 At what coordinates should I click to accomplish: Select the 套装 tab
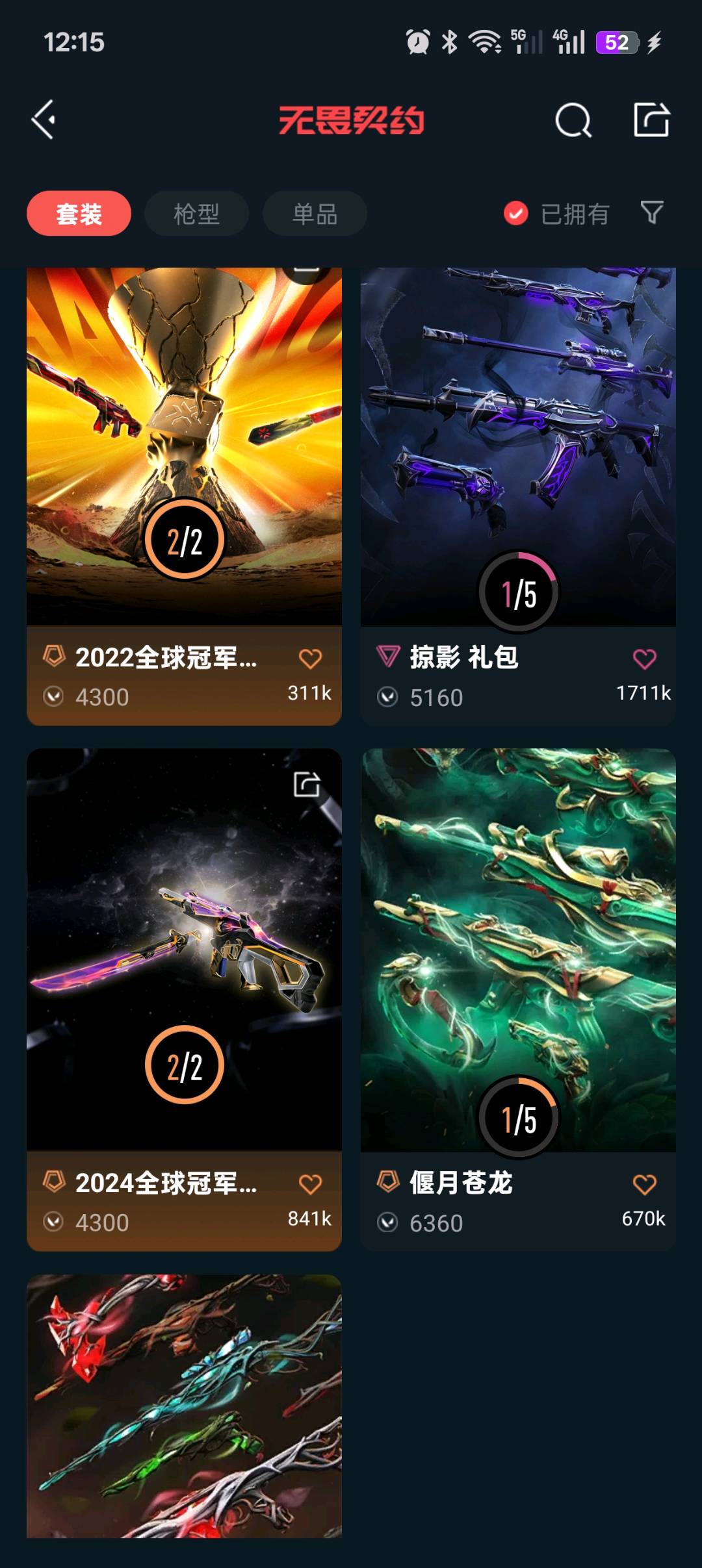[x=79, y=214]
